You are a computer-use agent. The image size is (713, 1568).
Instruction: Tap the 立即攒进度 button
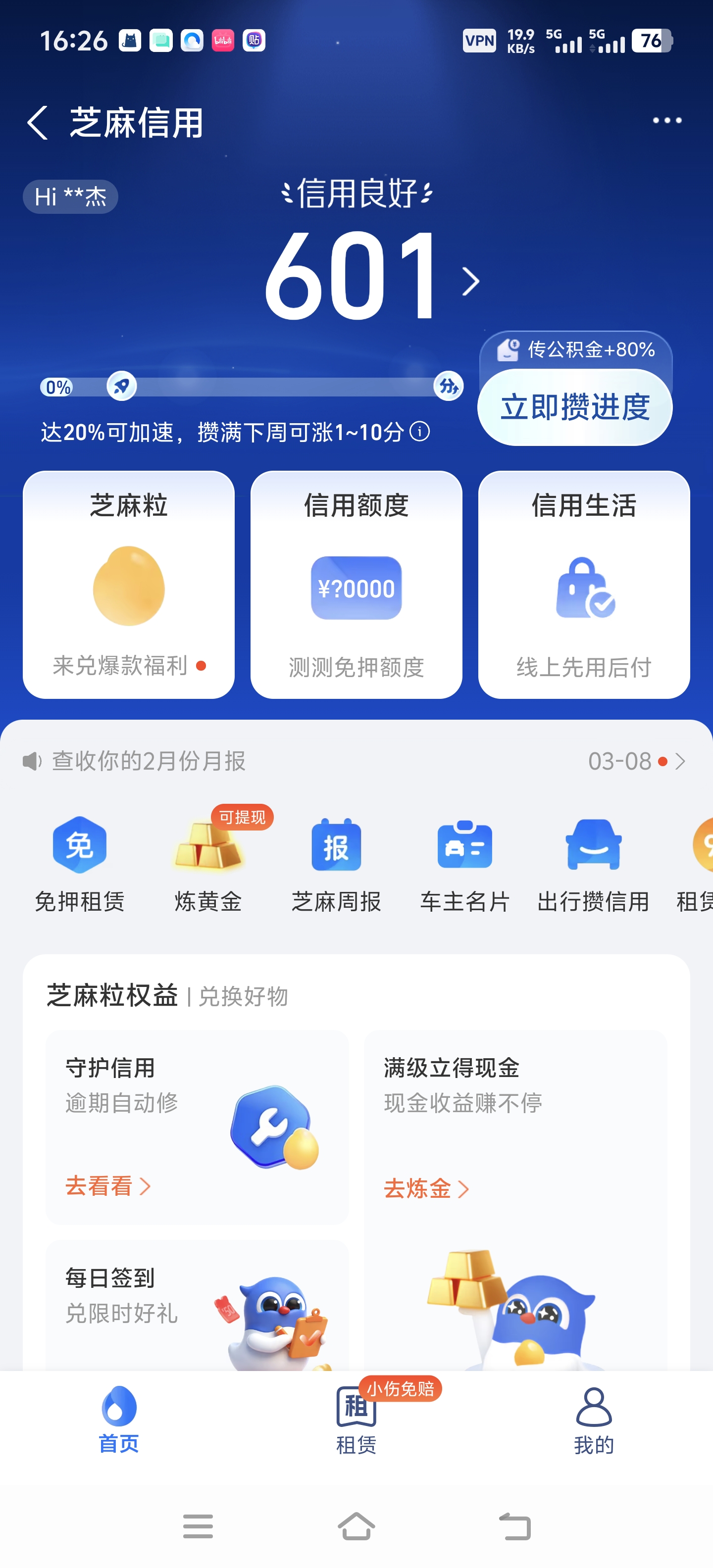(x=575, y=407)
